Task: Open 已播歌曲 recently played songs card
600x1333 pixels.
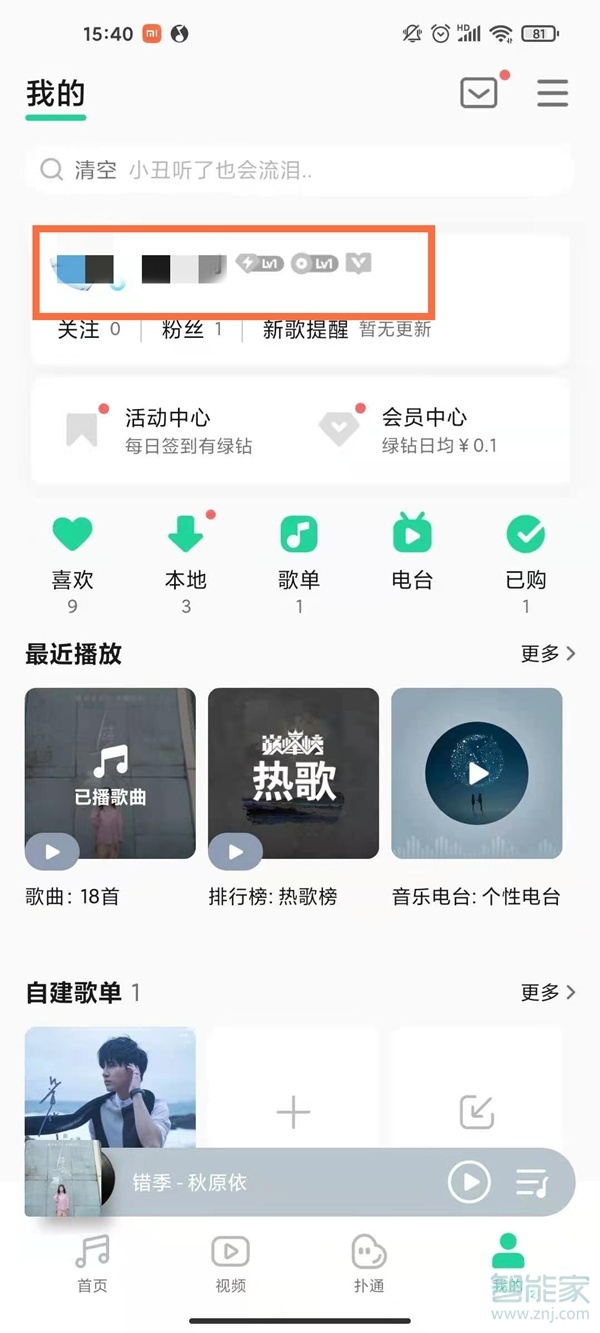Action: 110,773
